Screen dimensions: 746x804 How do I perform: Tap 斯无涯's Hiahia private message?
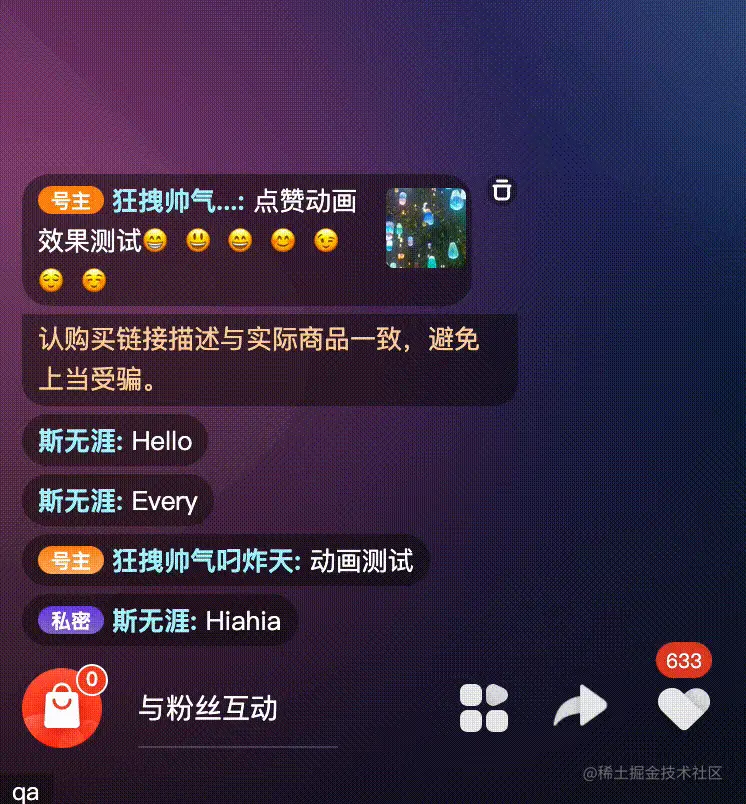tap(160, 621)
